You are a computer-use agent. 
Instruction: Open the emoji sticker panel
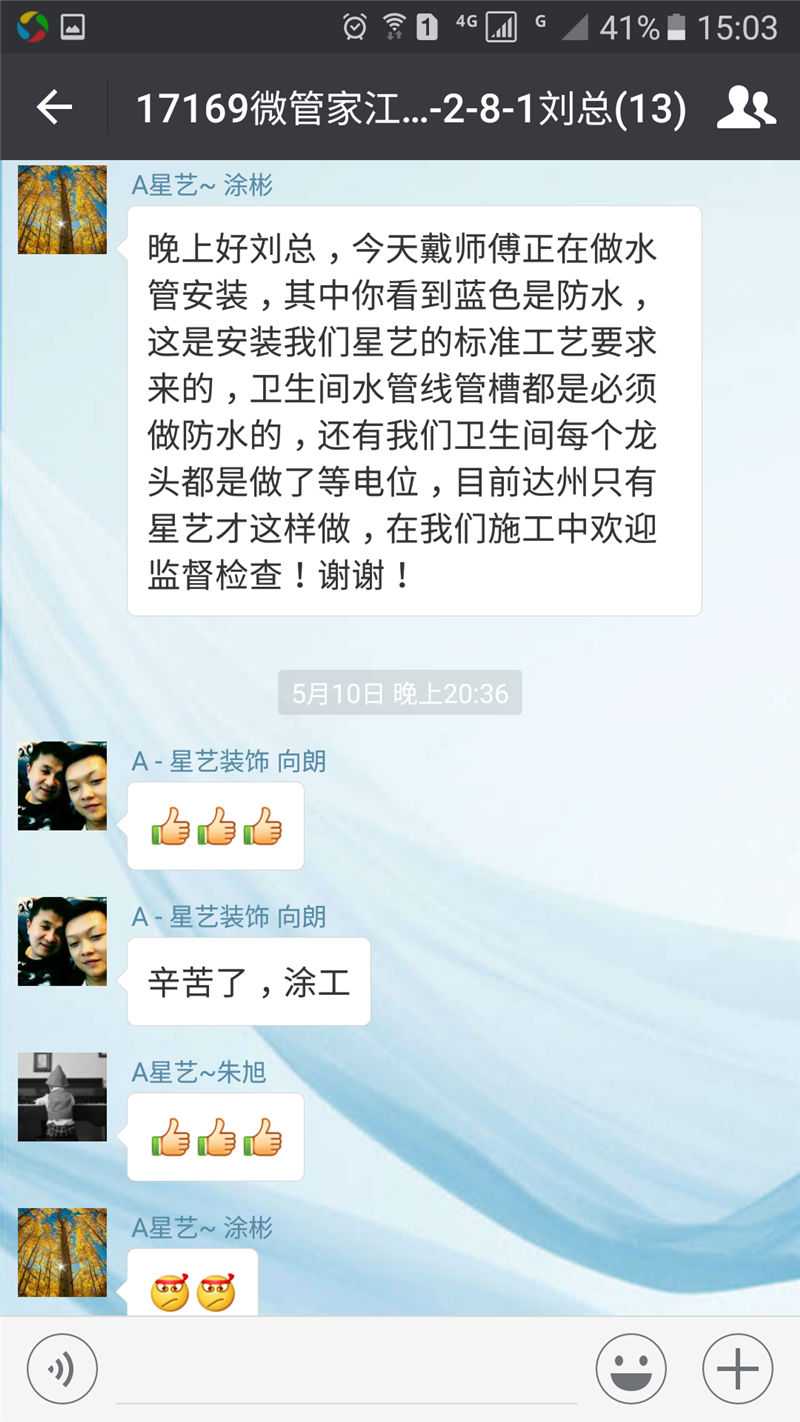pos(631,1369)
